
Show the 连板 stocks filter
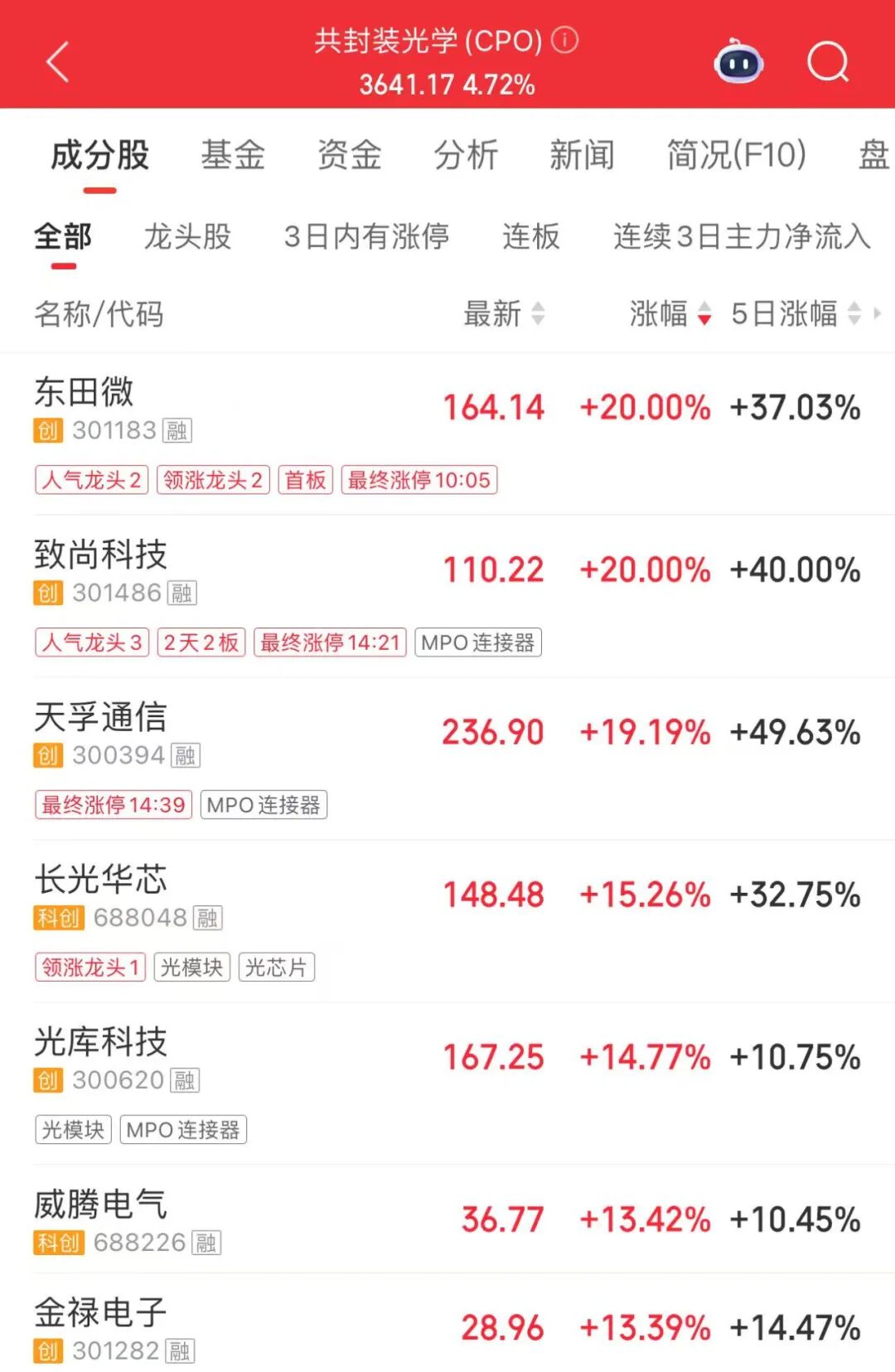[x=530, y=237]
